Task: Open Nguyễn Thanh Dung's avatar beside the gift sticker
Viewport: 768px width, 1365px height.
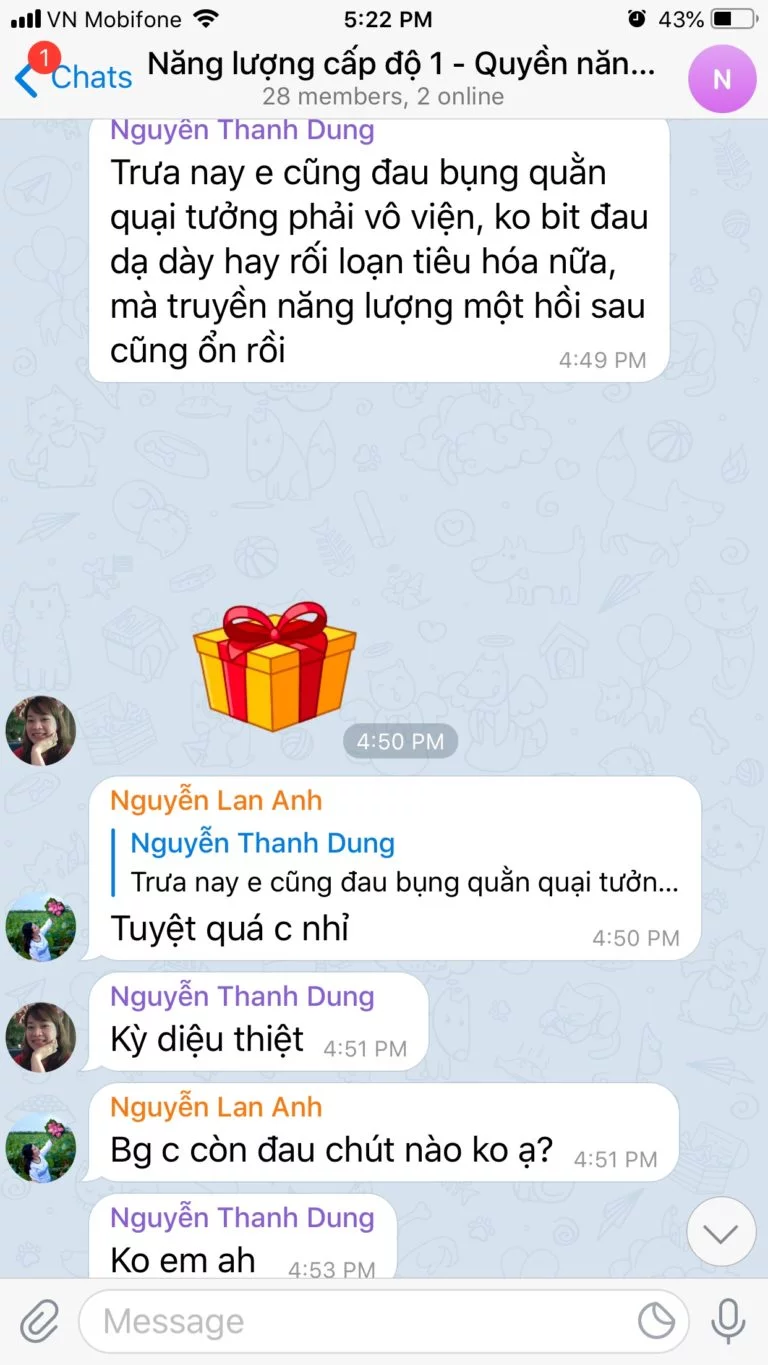Action: (x=41, y=731)
